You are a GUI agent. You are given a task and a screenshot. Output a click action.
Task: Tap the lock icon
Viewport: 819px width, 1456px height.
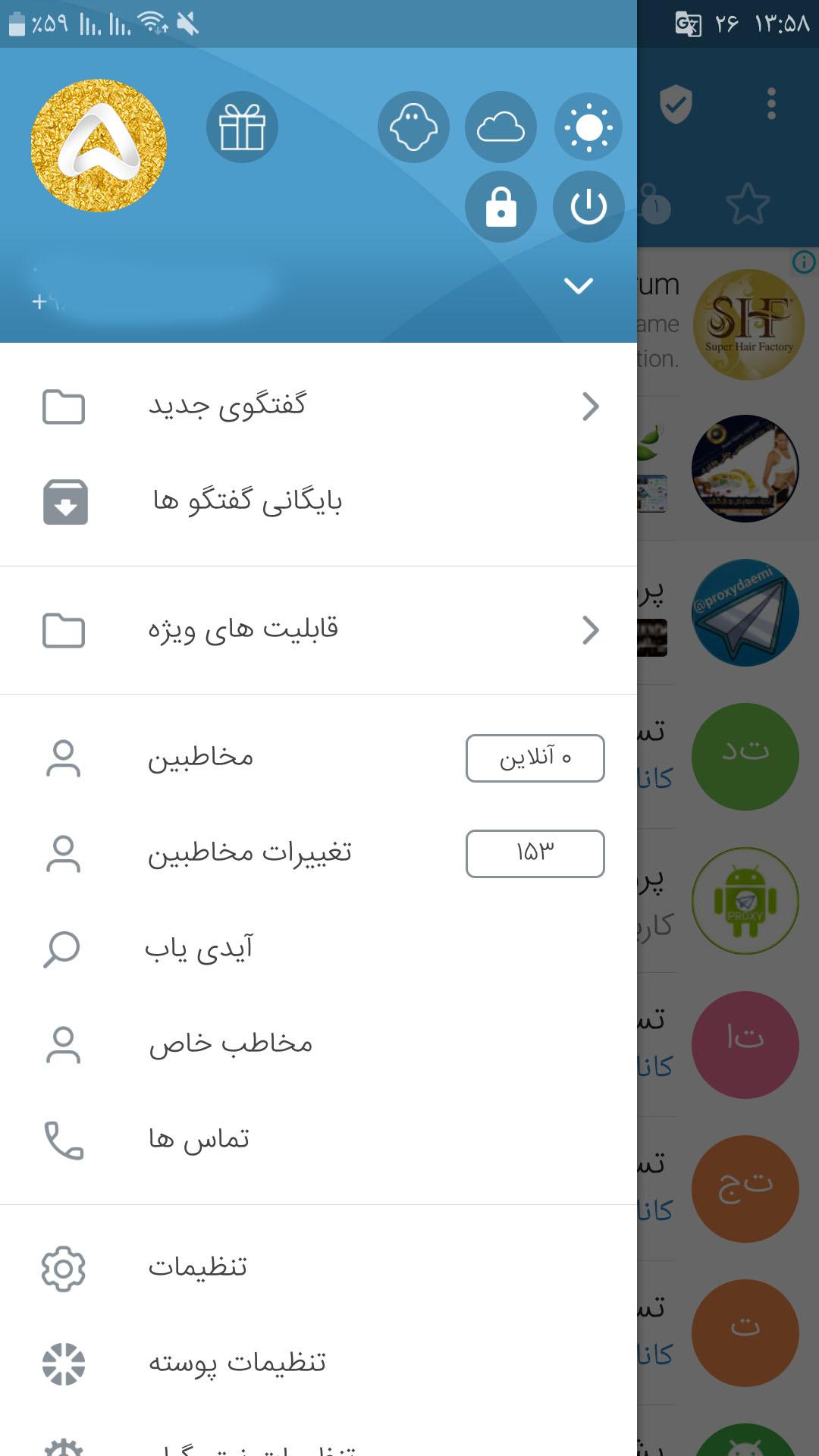500,206
